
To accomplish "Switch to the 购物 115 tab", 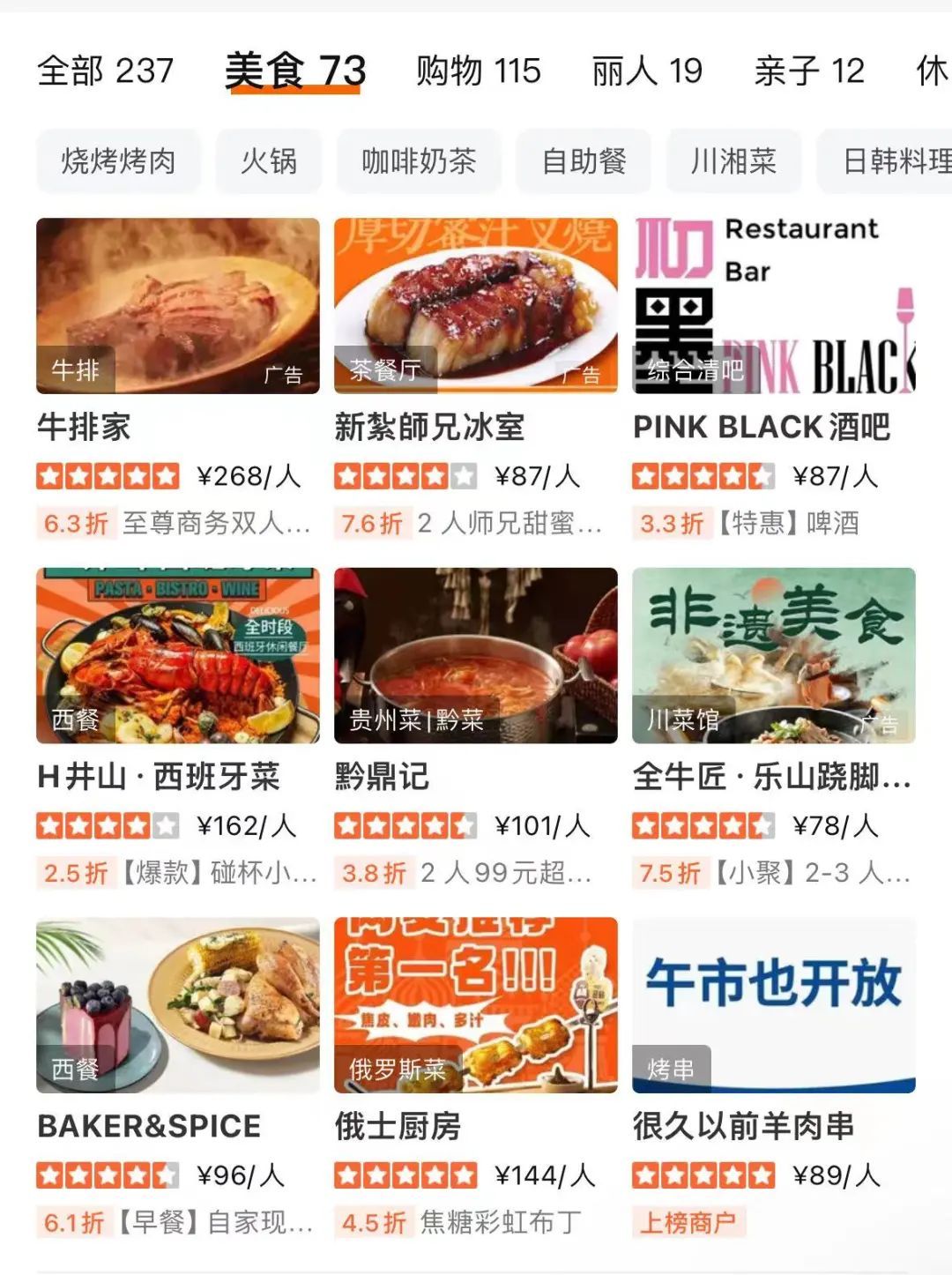I will (x=478, y=71).
